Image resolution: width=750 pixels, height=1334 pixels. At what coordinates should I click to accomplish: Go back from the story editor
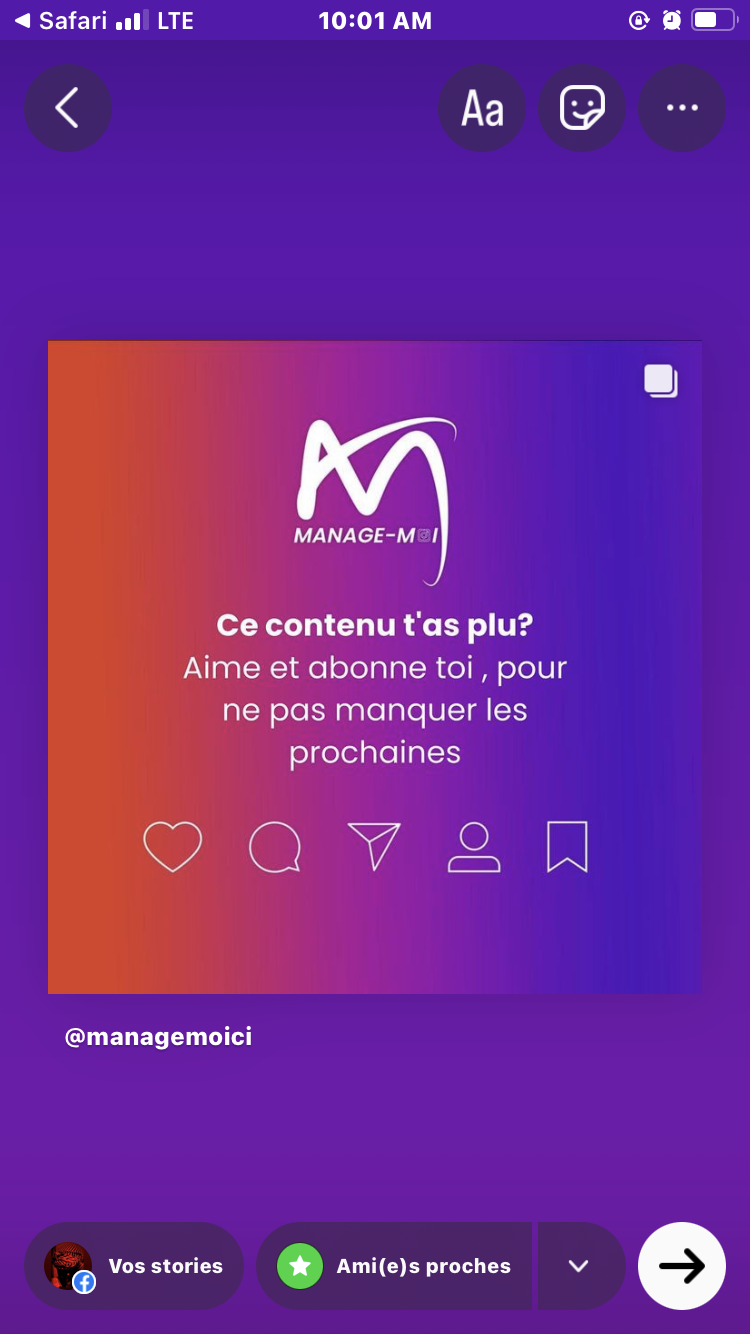pyautogui.click(x=67, y=108)
